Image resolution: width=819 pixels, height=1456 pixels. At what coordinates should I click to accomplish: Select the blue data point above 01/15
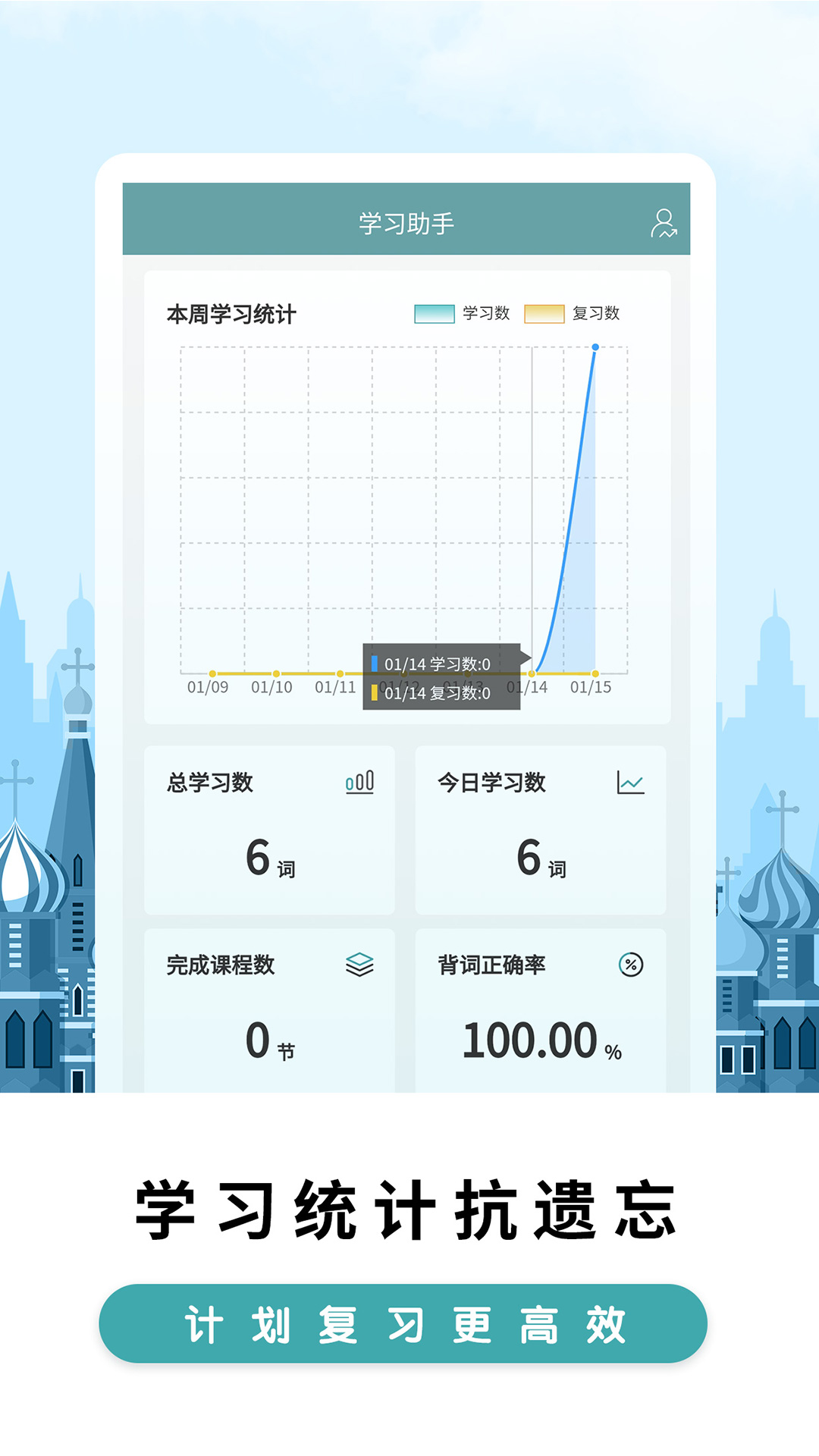pyautogui.click(x=595, y=346)
